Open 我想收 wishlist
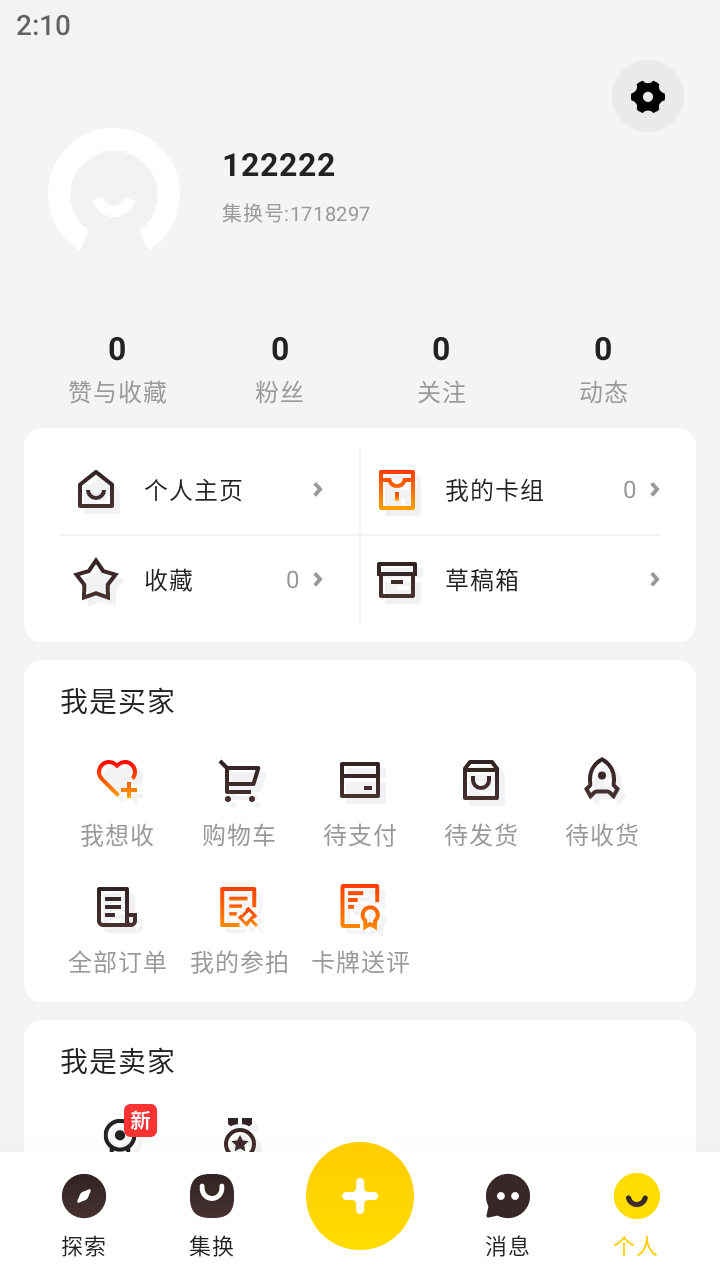Image resolution: width=720 pixels, height=1280 pixels. tap(117, 802)
